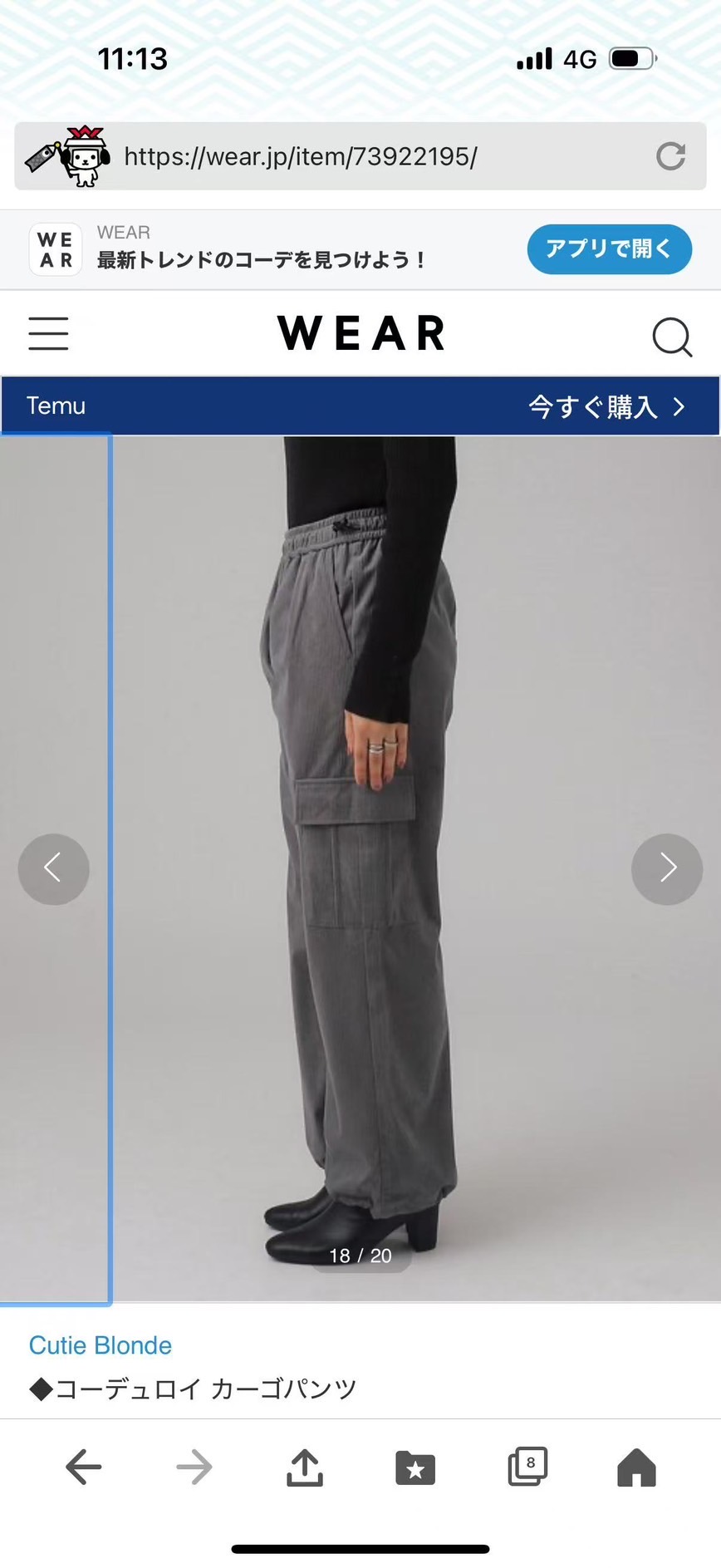The width and height of the screenshot is (721, 1568).
Task: Show the next product image
Action: (x=667, y=868)
